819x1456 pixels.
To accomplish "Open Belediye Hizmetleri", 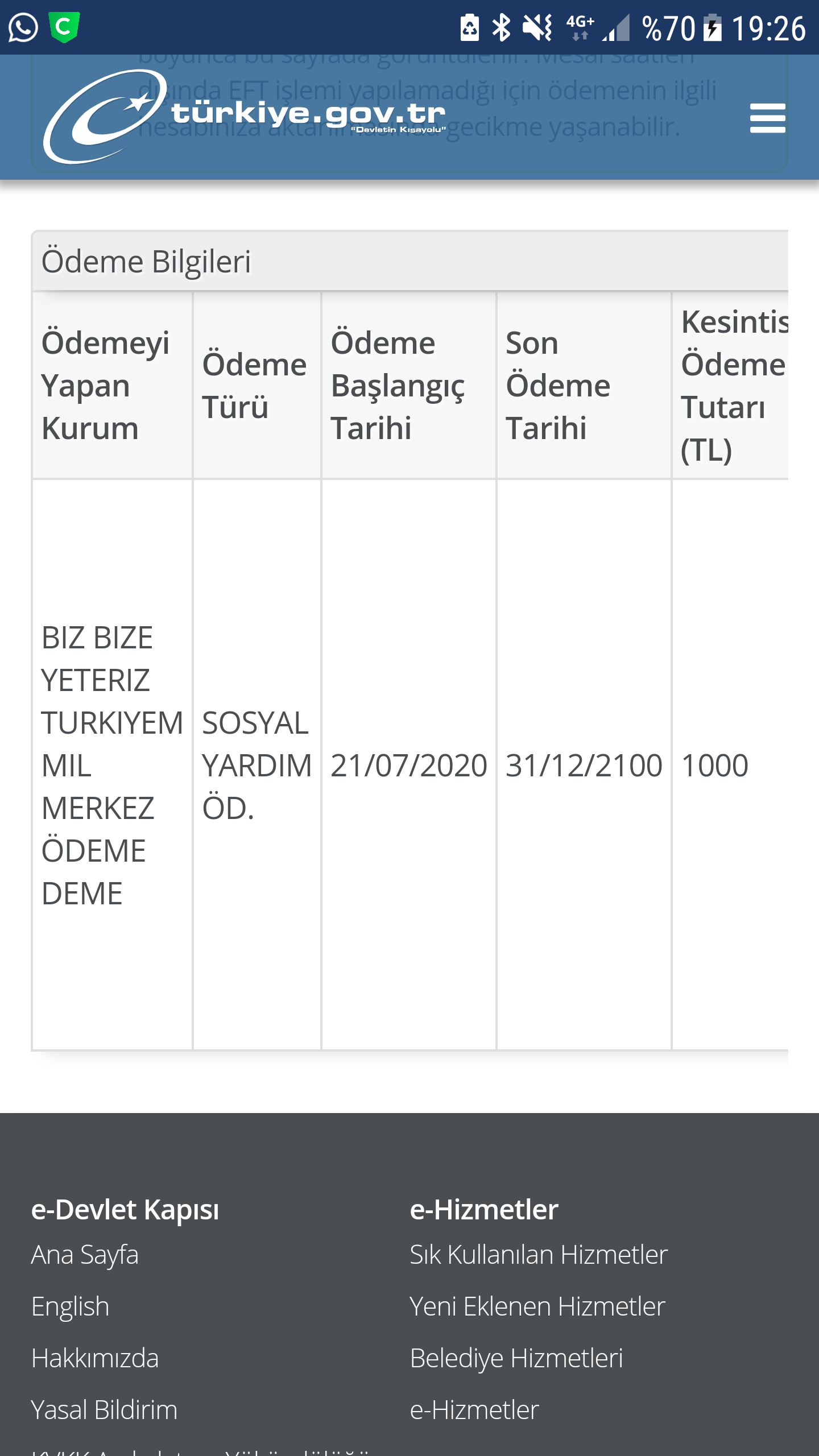I will tap(516, 1358).
